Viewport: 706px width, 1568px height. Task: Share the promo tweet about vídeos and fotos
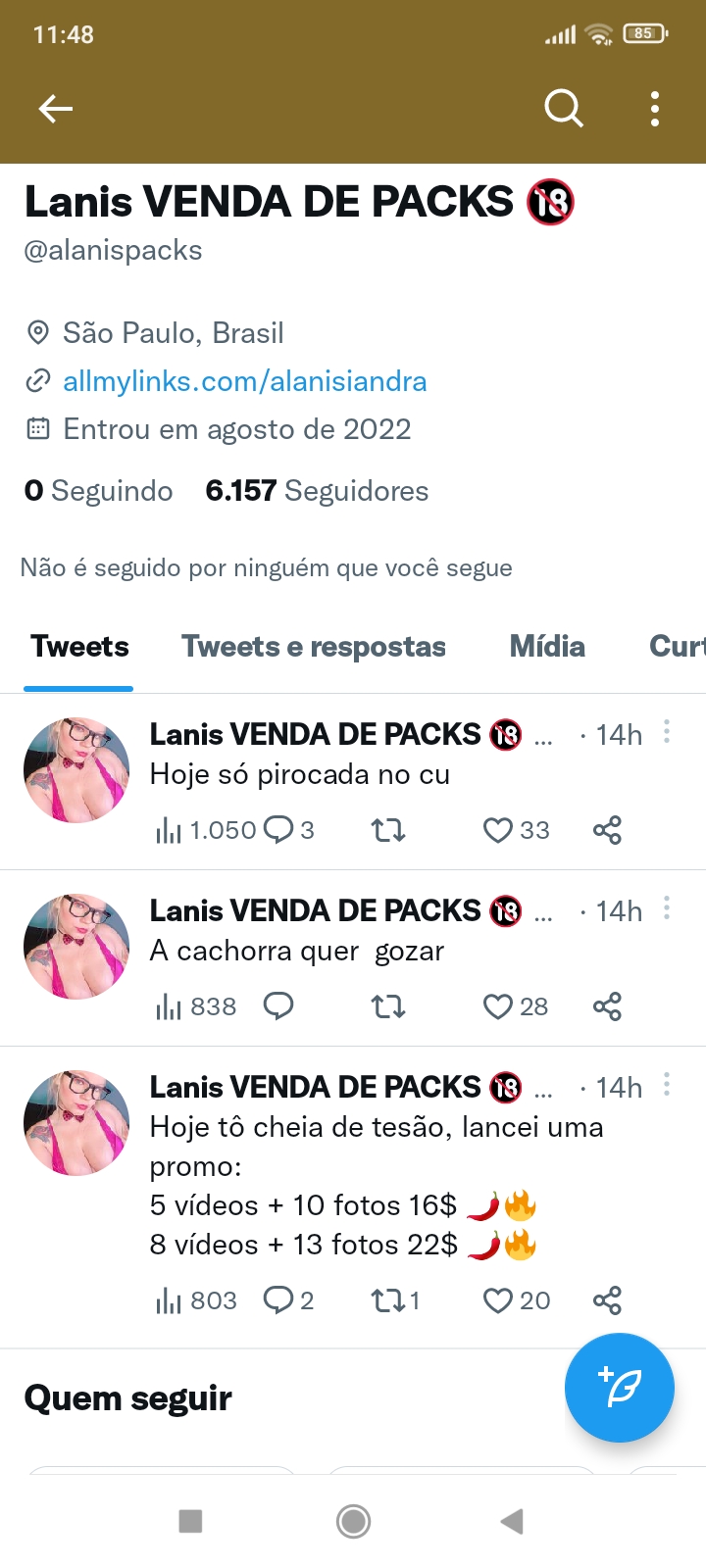pyautogui.click(x=607, y=1300)
